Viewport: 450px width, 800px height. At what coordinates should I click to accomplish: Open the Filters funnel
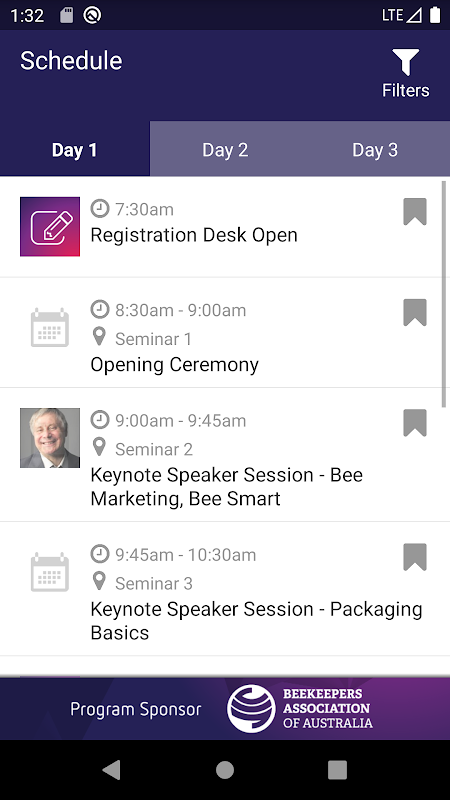tap(406, 73)
